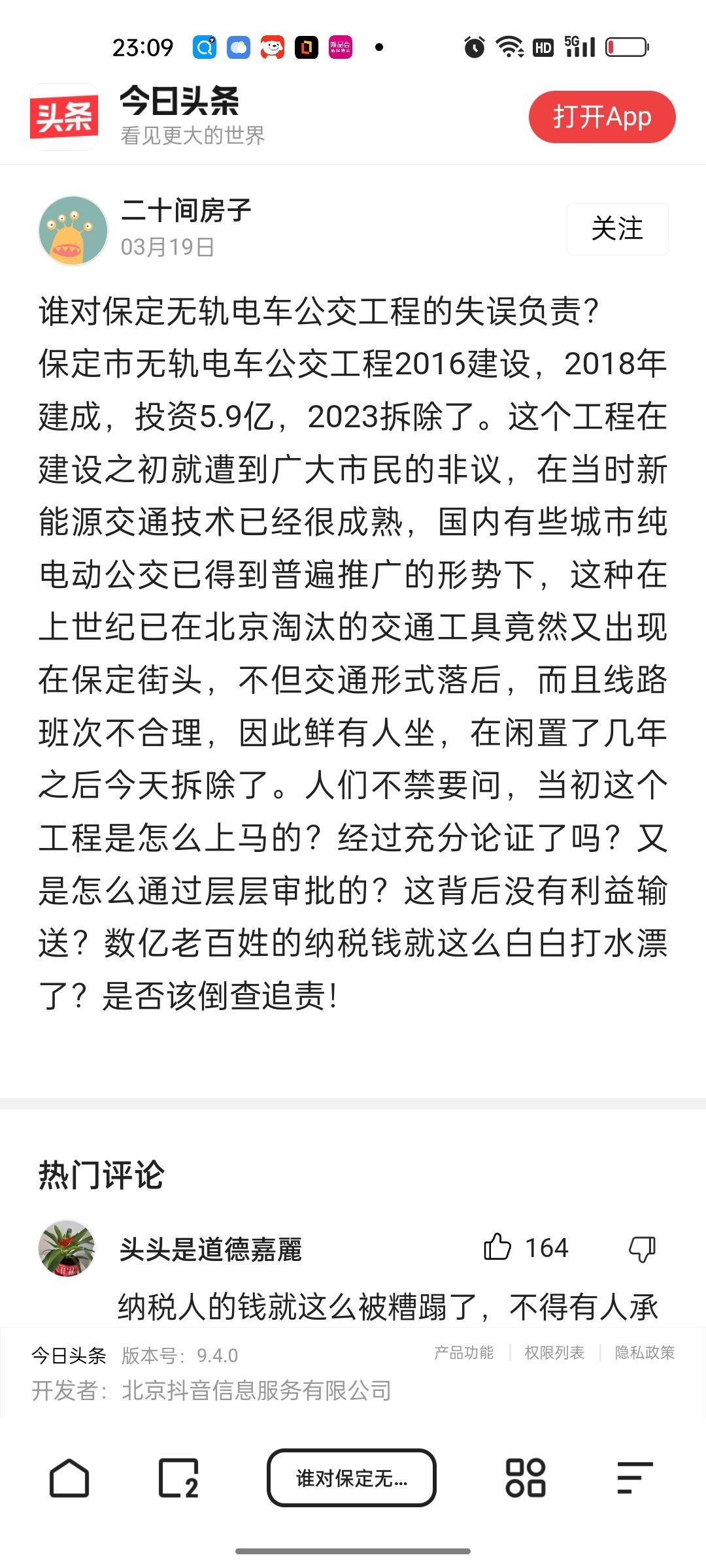The width and height of the screenshot is (706, 1568).
Task: Open commenter 头头是道德嘉麗's avatar
Action: tap(67, 1248)
